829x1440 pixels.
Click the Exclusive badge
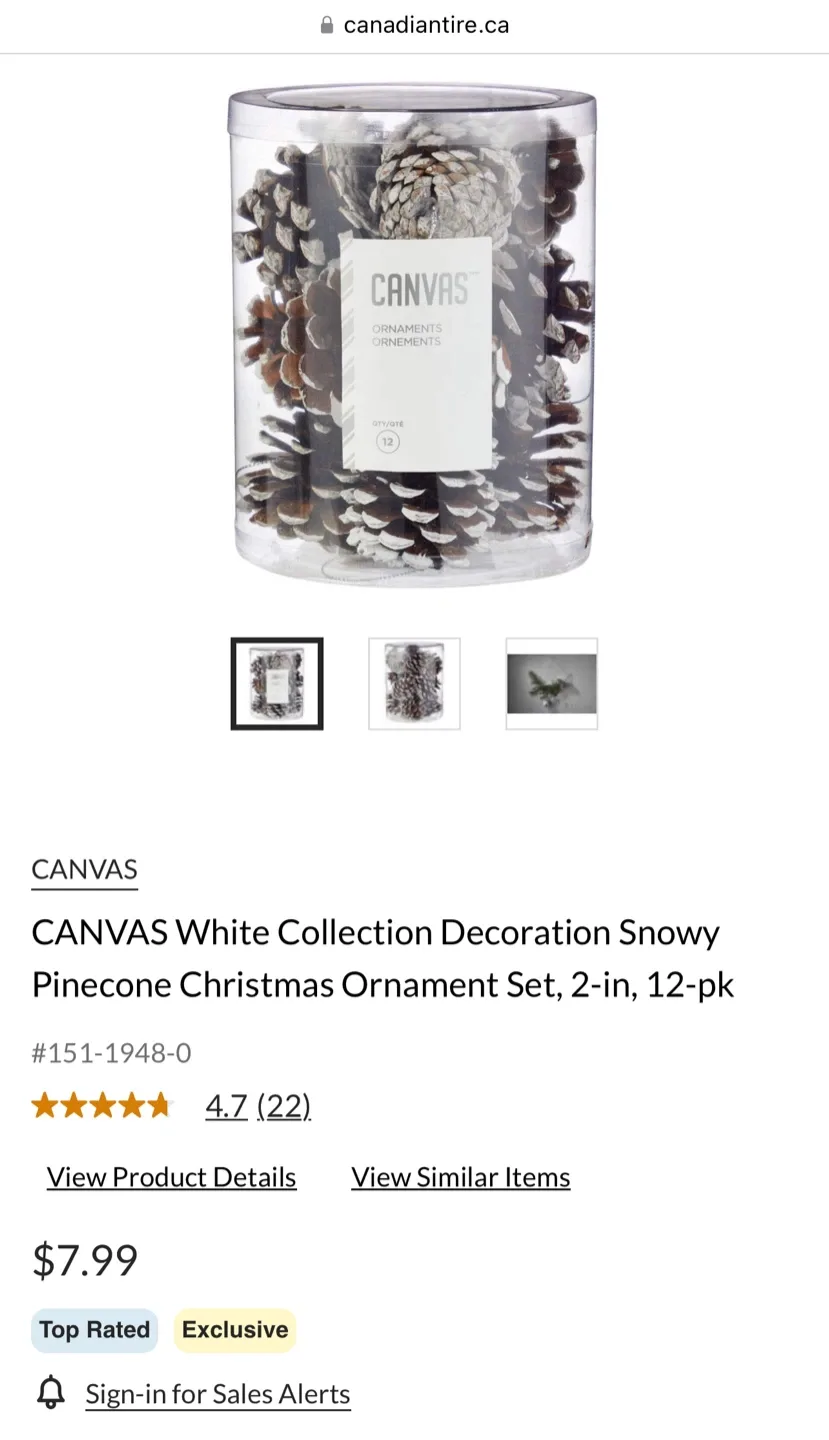click(235, 1330)
